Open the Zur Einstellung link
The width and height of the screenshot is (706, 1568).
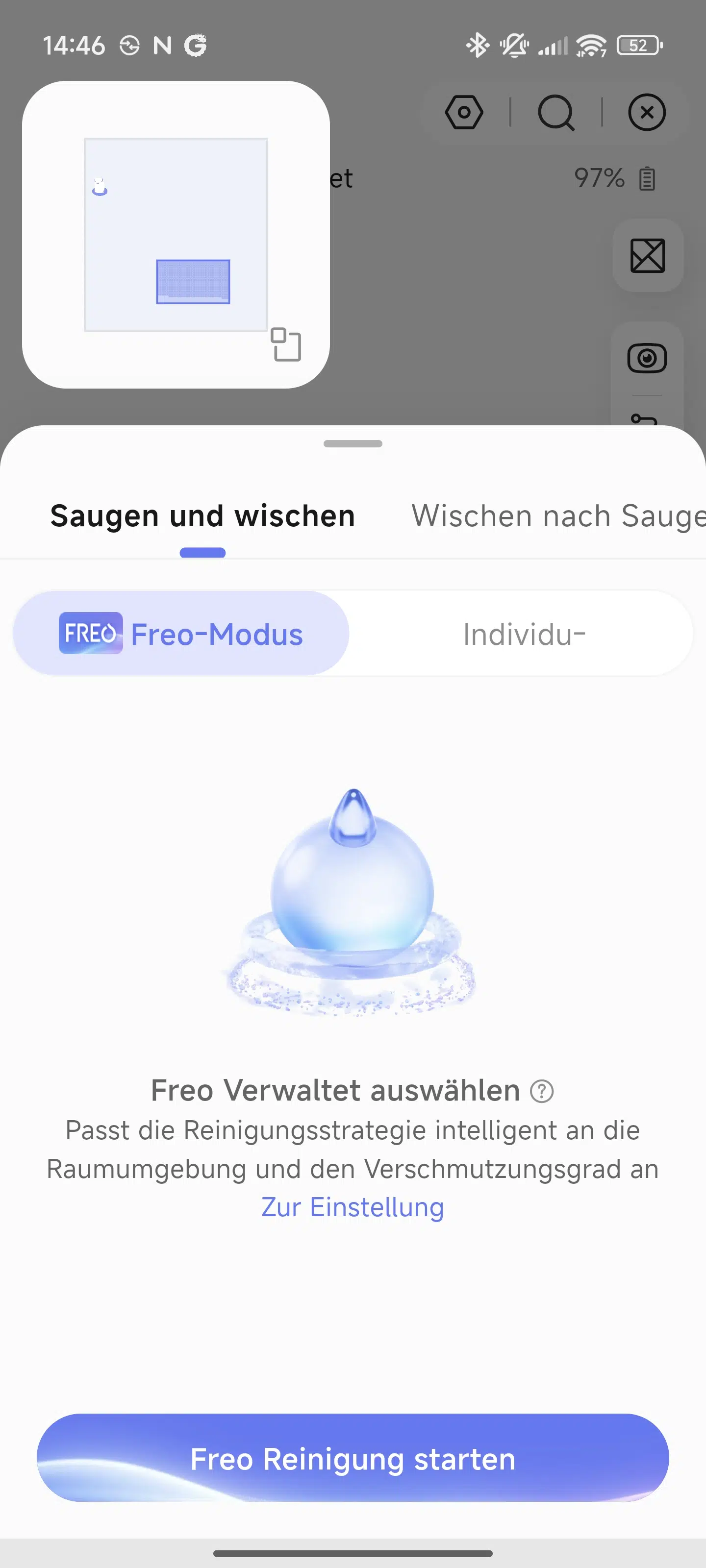353,1208
